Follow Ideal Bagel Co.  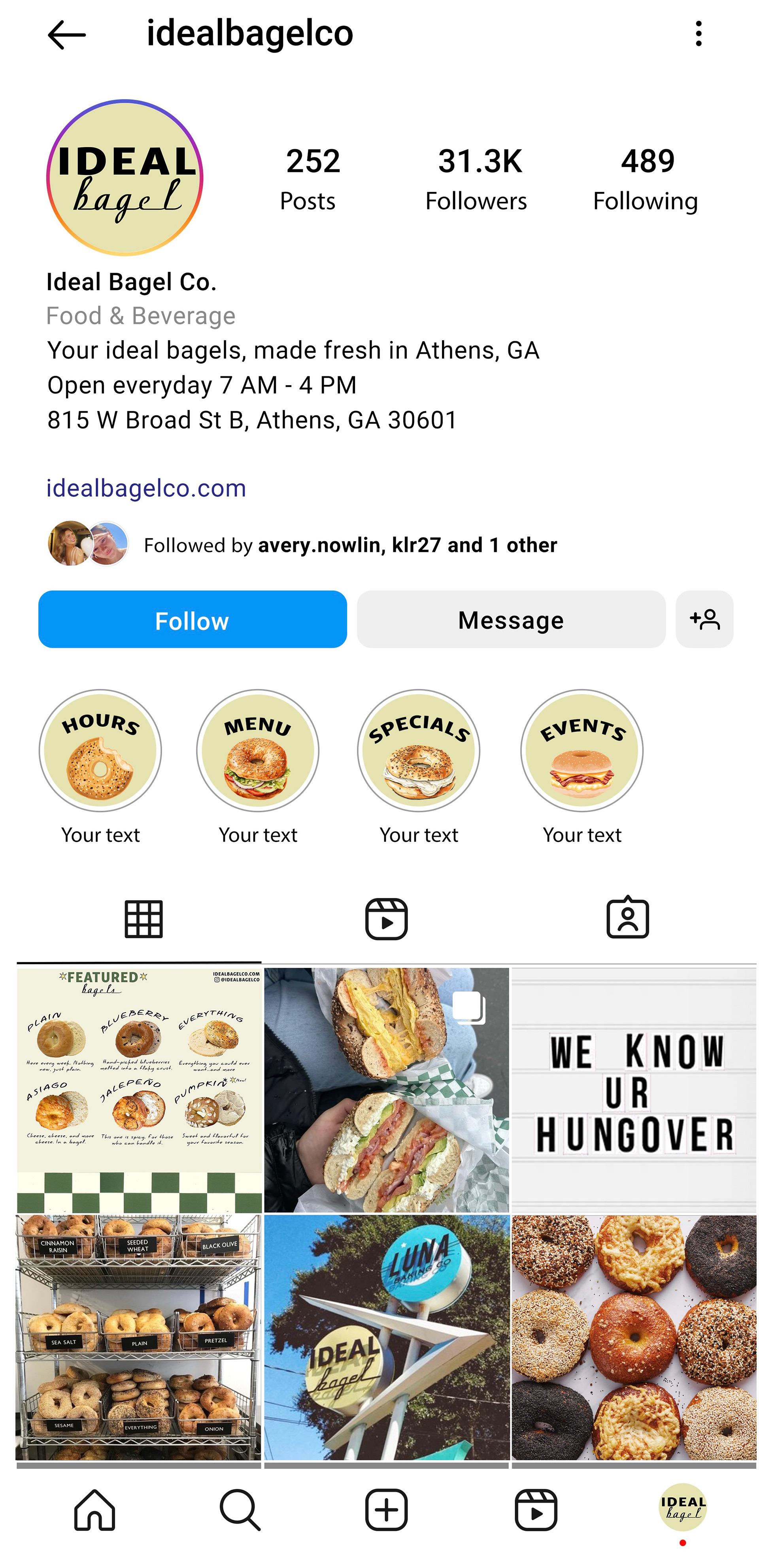coord(193,619)
